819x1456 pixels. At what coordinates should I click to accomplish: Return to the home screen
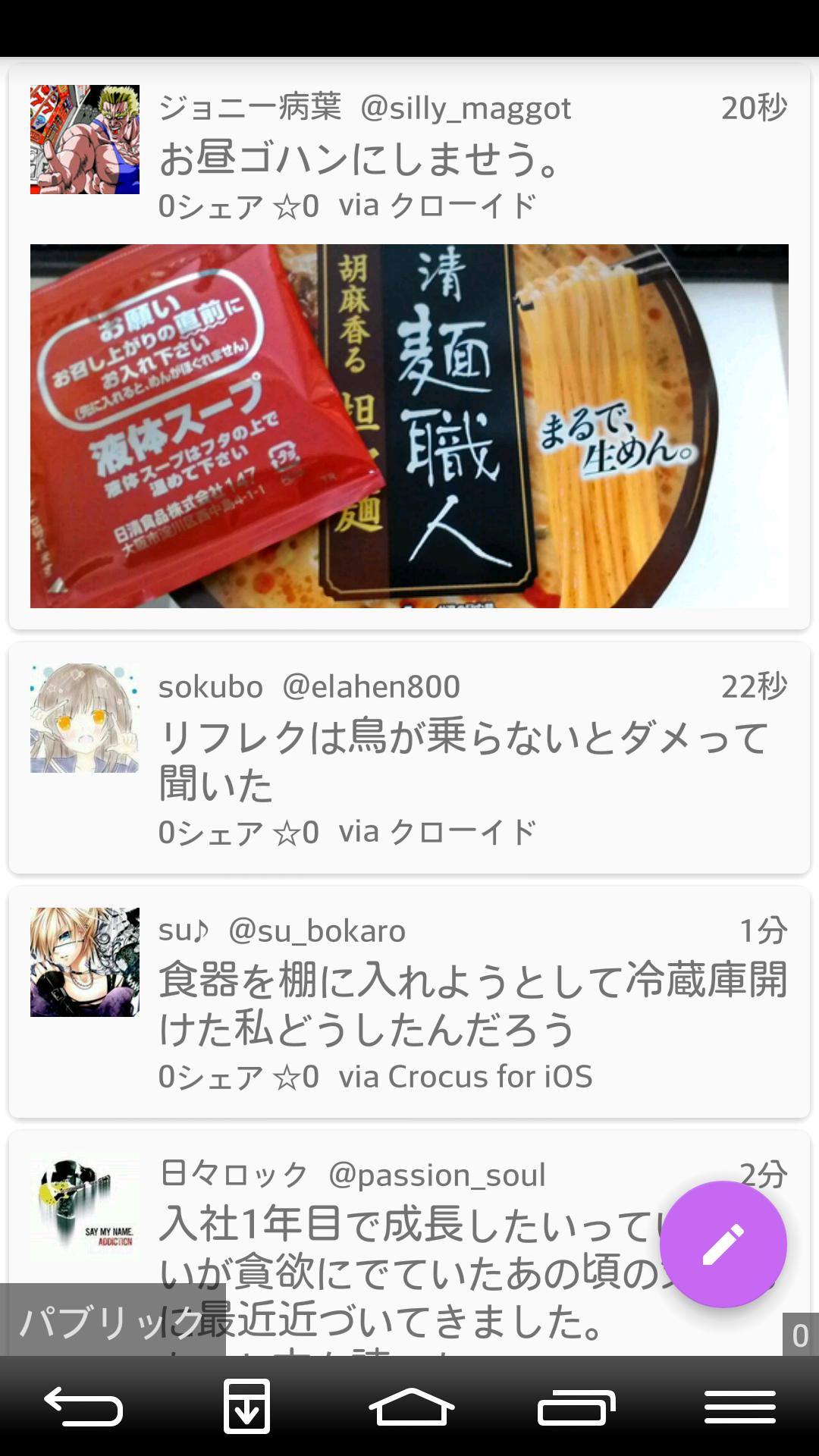click(x=410, y=1407)
